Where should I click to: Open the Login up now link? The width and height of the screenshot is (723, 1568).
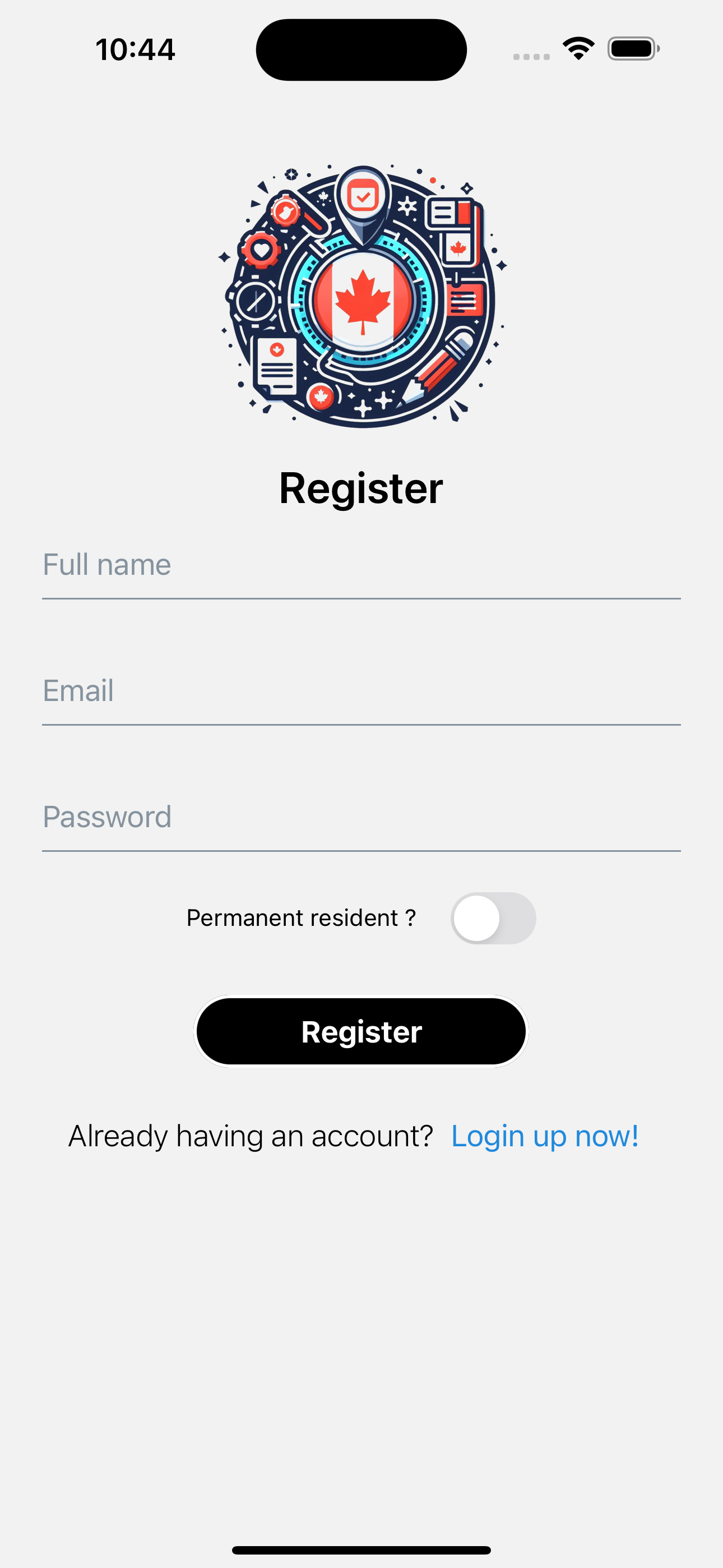coord(545,1136)
